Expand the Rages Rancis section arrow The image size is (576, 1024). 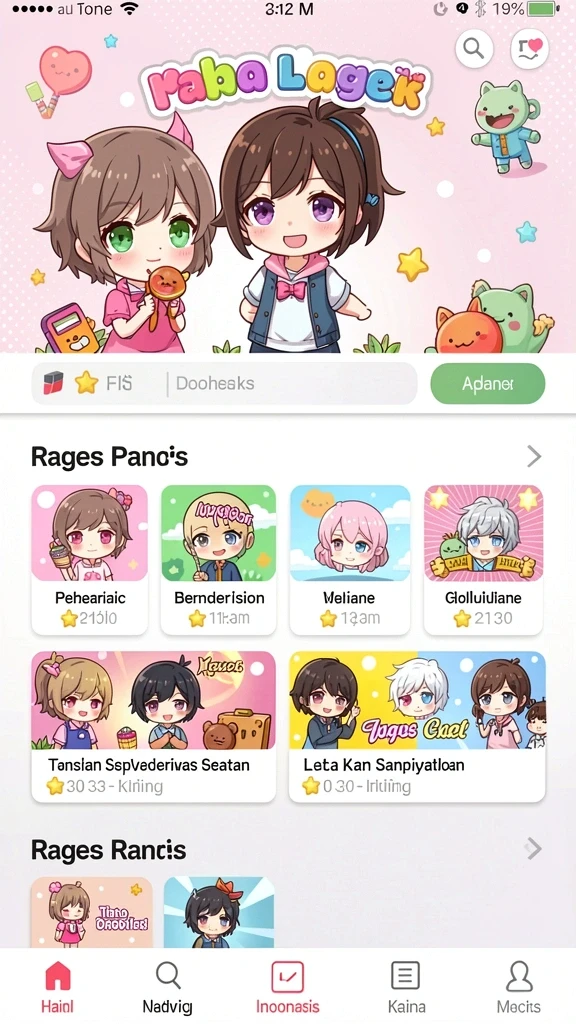click(534, 849)
